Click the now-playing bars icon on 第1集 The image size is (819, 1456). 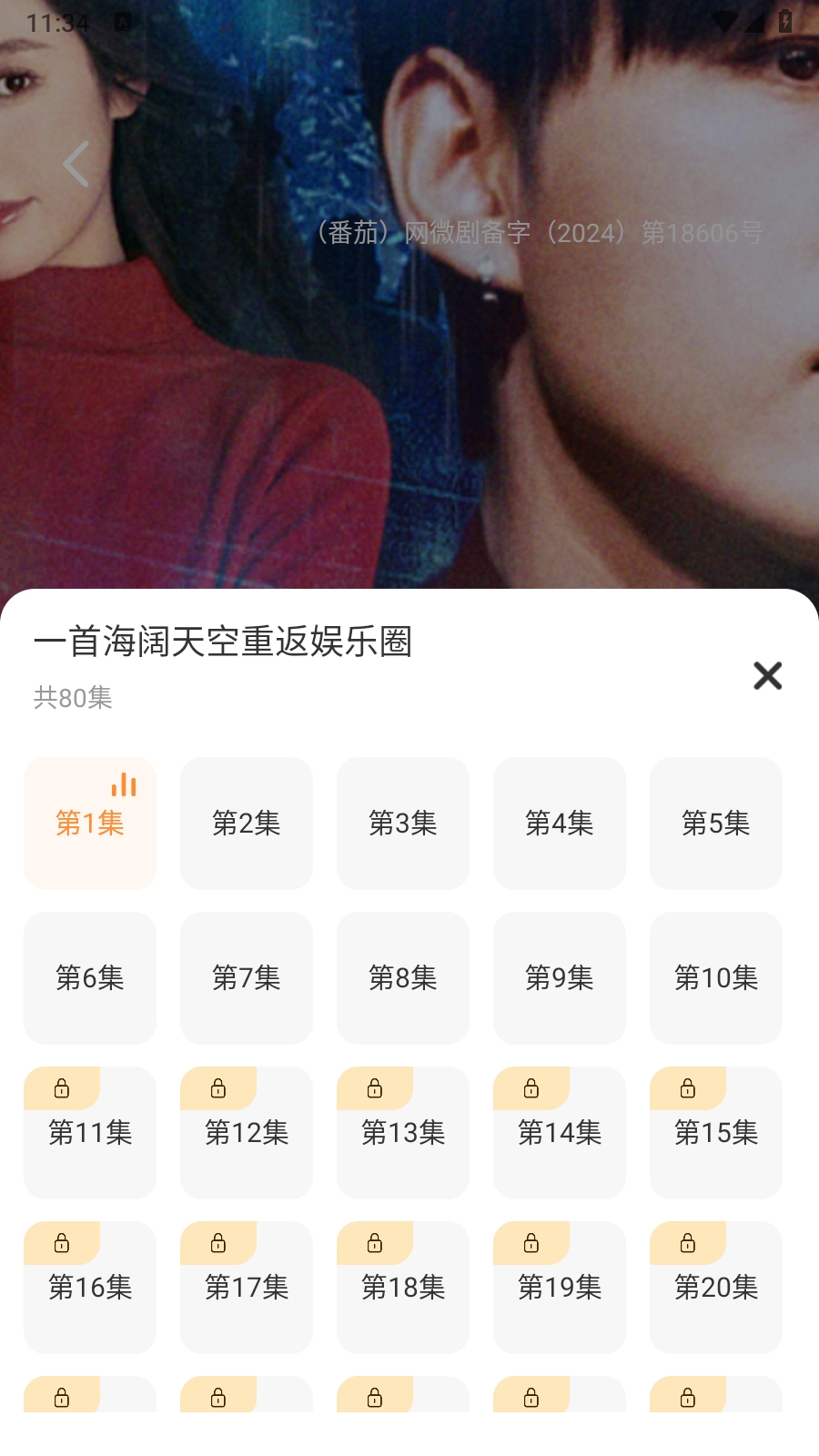[125, 784]
